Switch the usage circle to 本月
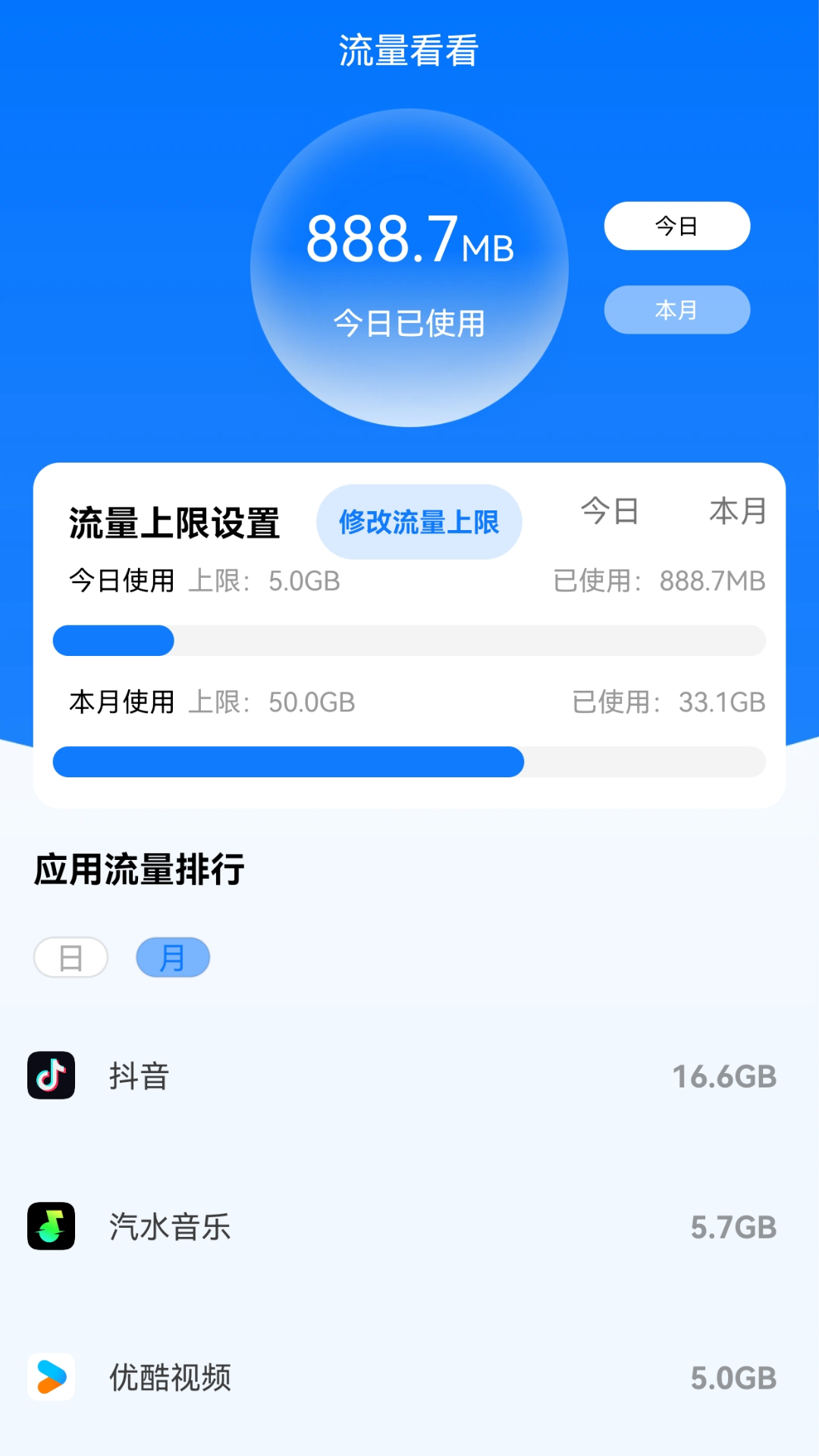819x1456 pixels. click(676, 309)
